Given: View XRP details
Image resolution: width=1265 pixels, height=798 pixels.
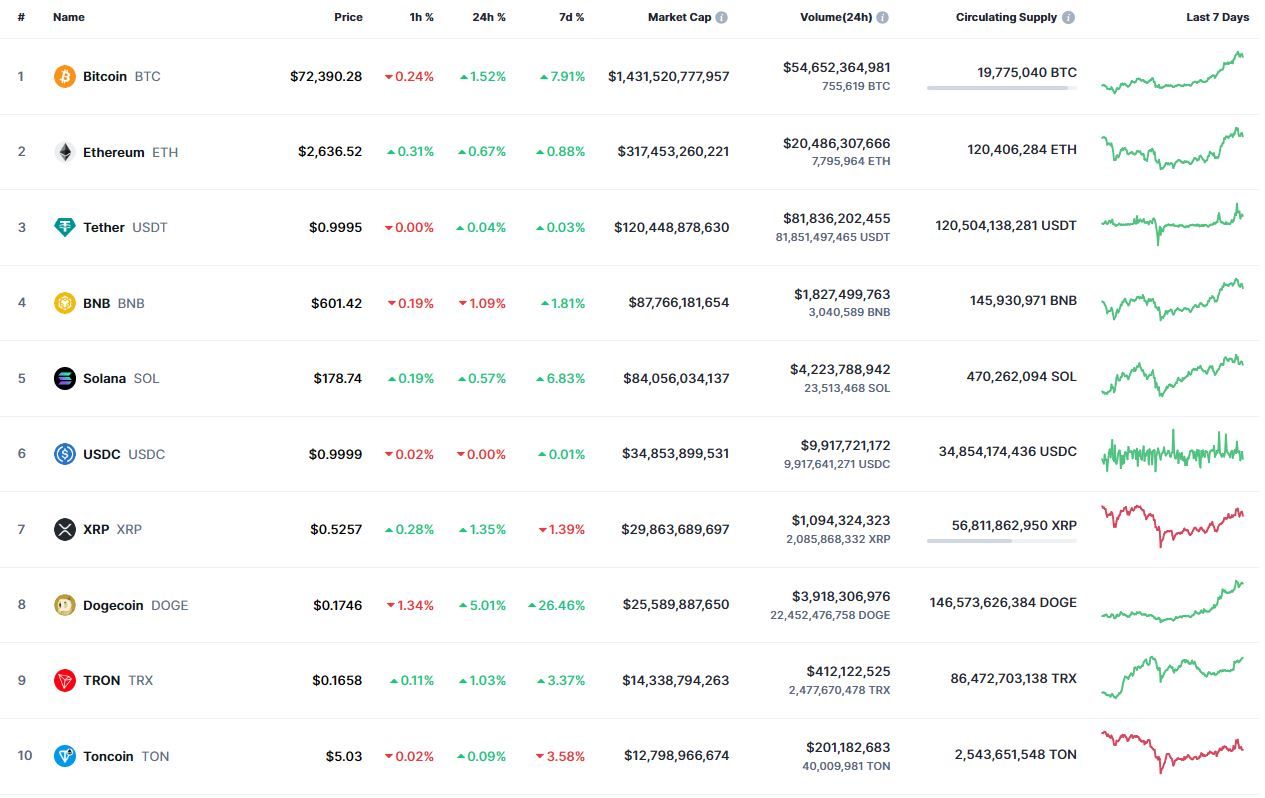Looking at the screenshot, I should point(96,529).
